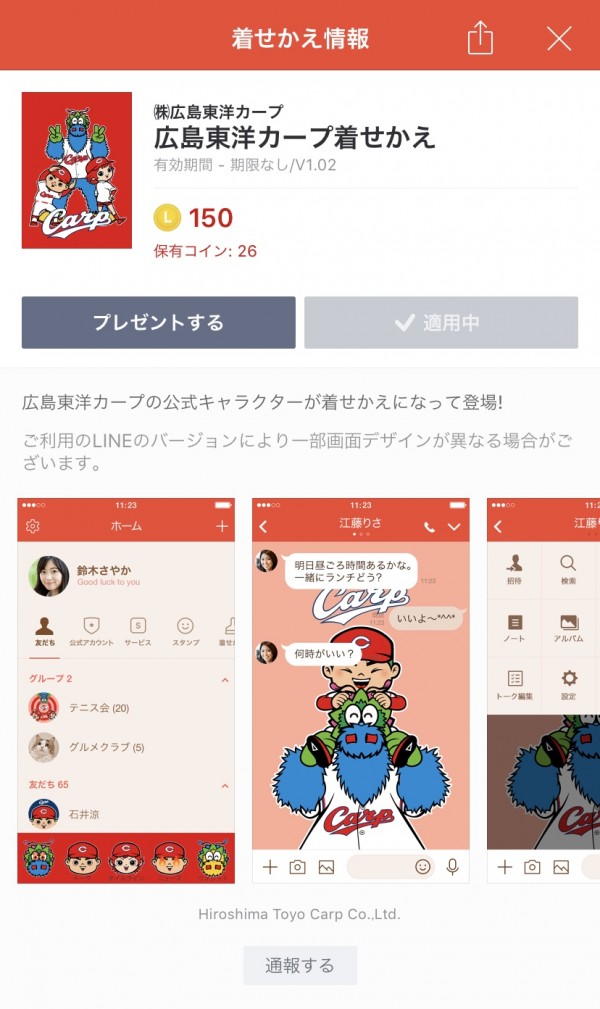Open the chat screen preview image

(x=360, y=690)
